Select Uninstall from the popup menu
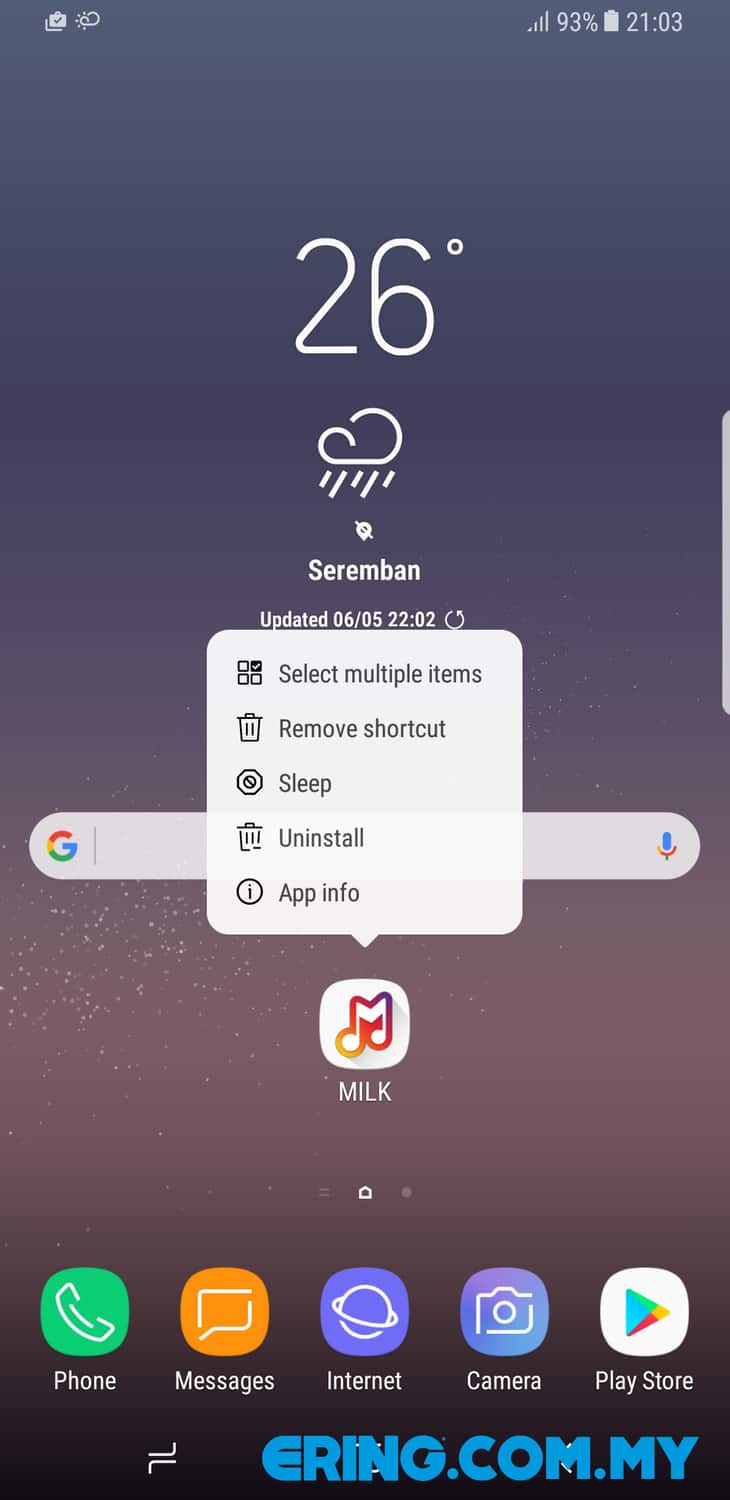Viewport: 730px width, 1500px height. pos(364,838)
